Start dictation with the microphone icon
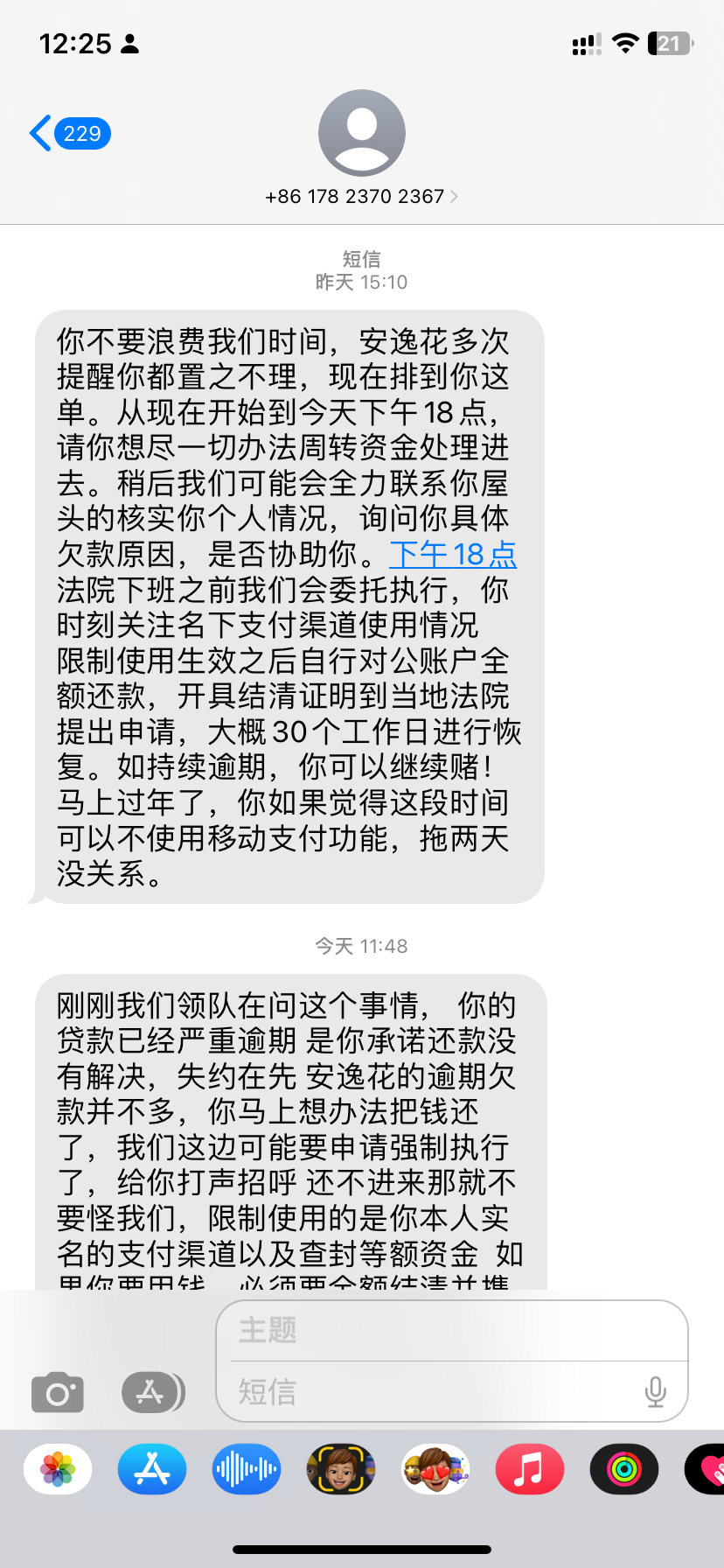The width and height of the screenshot is (724, 1568). click(655, 1391)
